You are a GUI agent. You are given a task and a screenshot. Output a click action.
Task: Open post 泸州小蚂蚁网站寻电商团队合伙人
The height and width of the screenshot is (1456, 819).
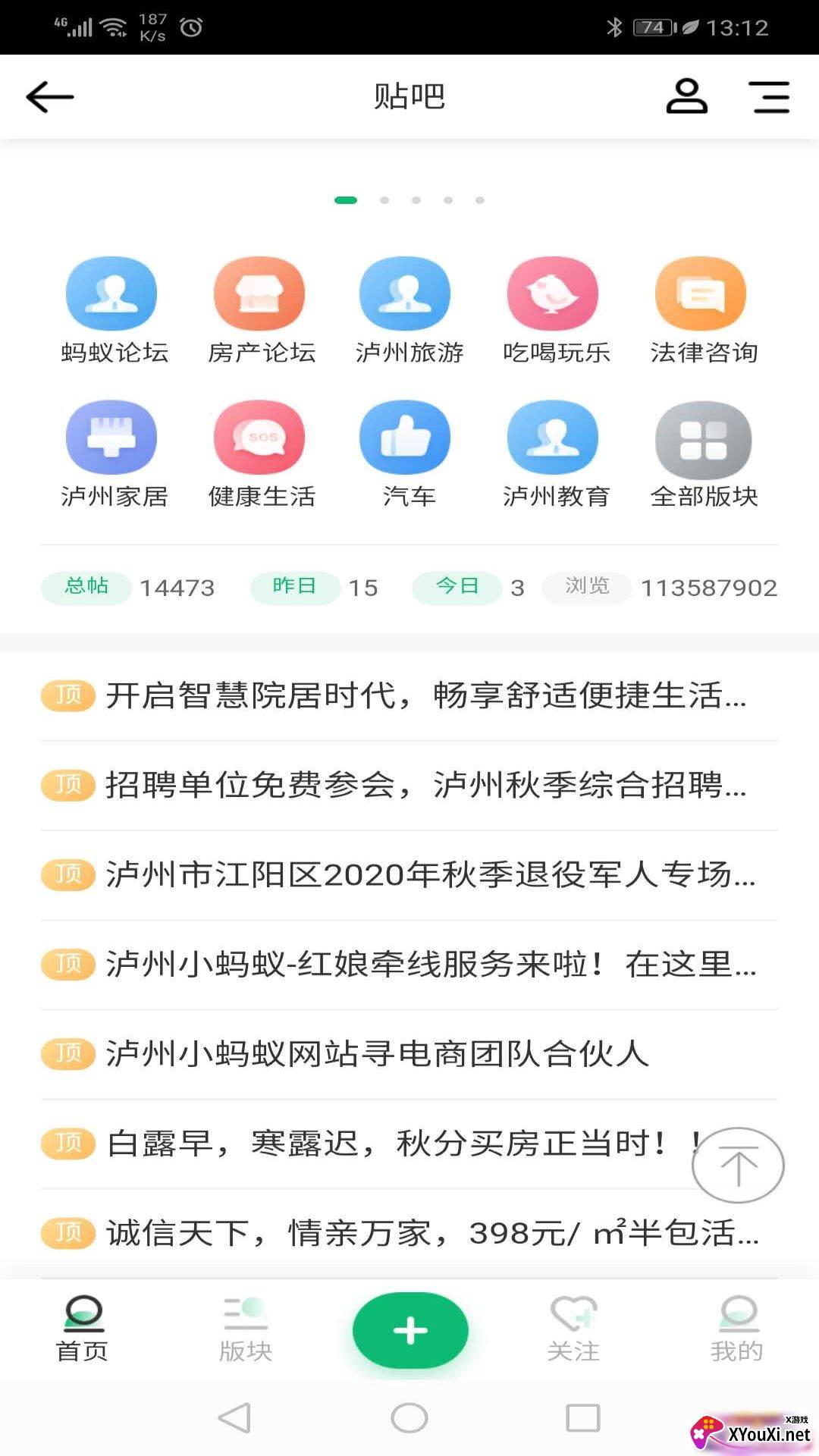coord(377,1053)
